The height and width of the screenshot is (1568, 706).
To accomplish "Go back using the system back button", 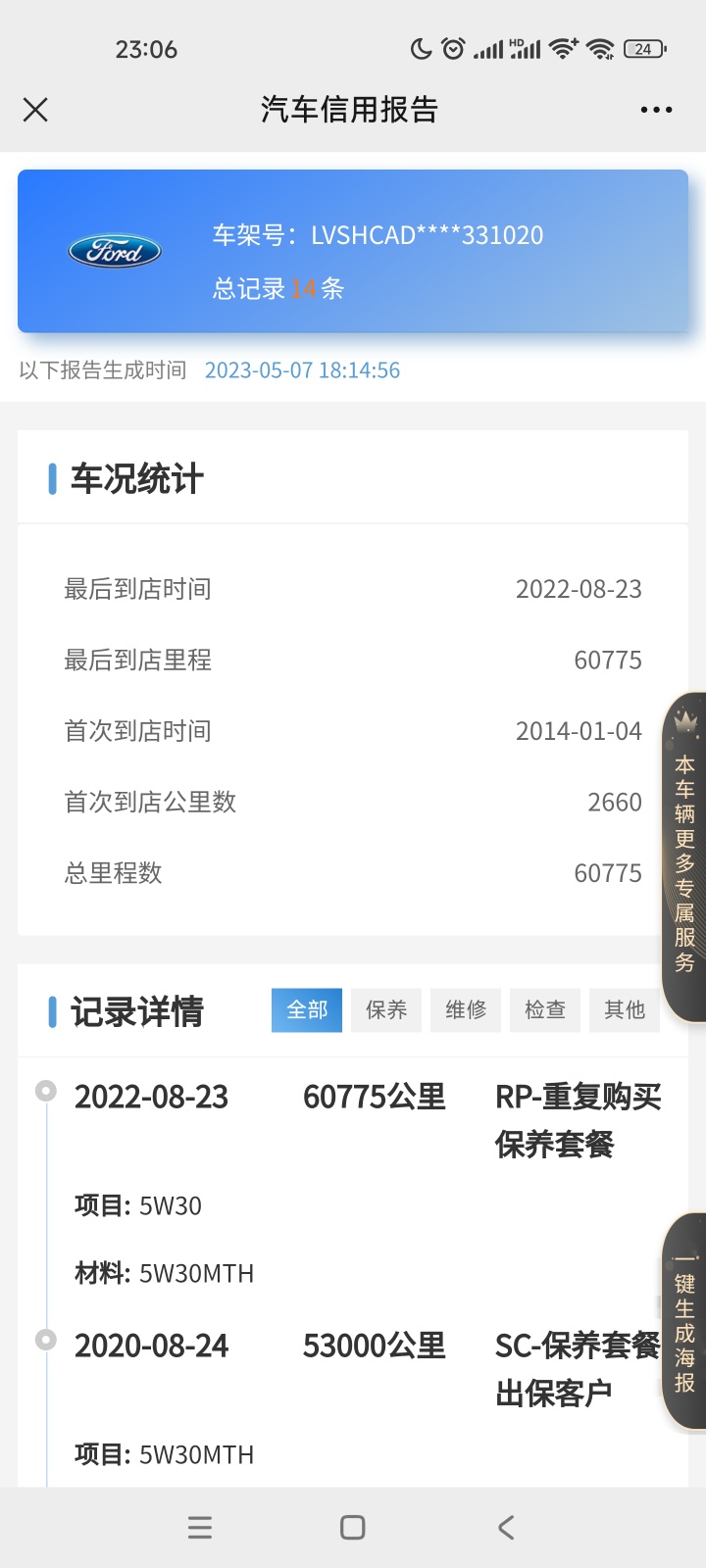I will (x=506, y=1527).
